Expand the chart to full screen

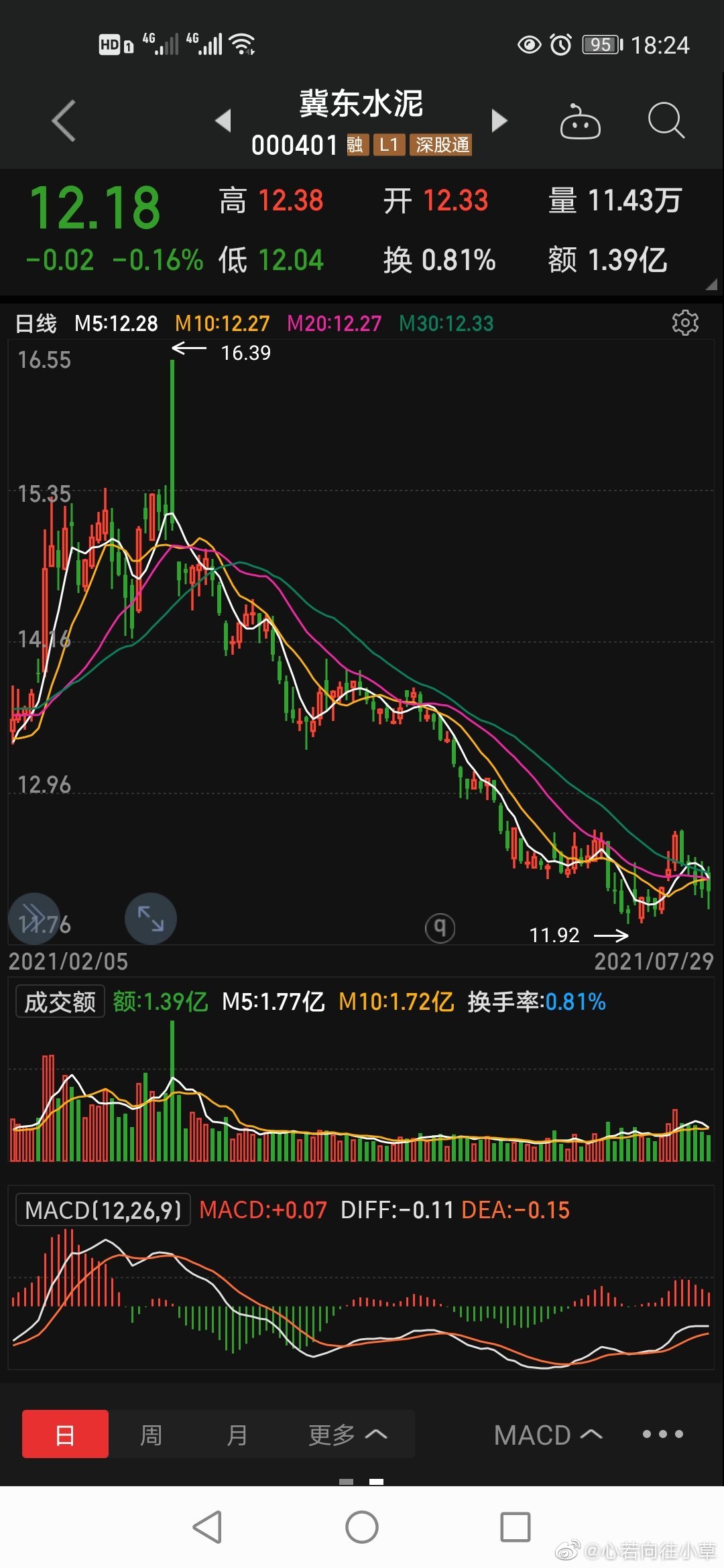[151, 919]
